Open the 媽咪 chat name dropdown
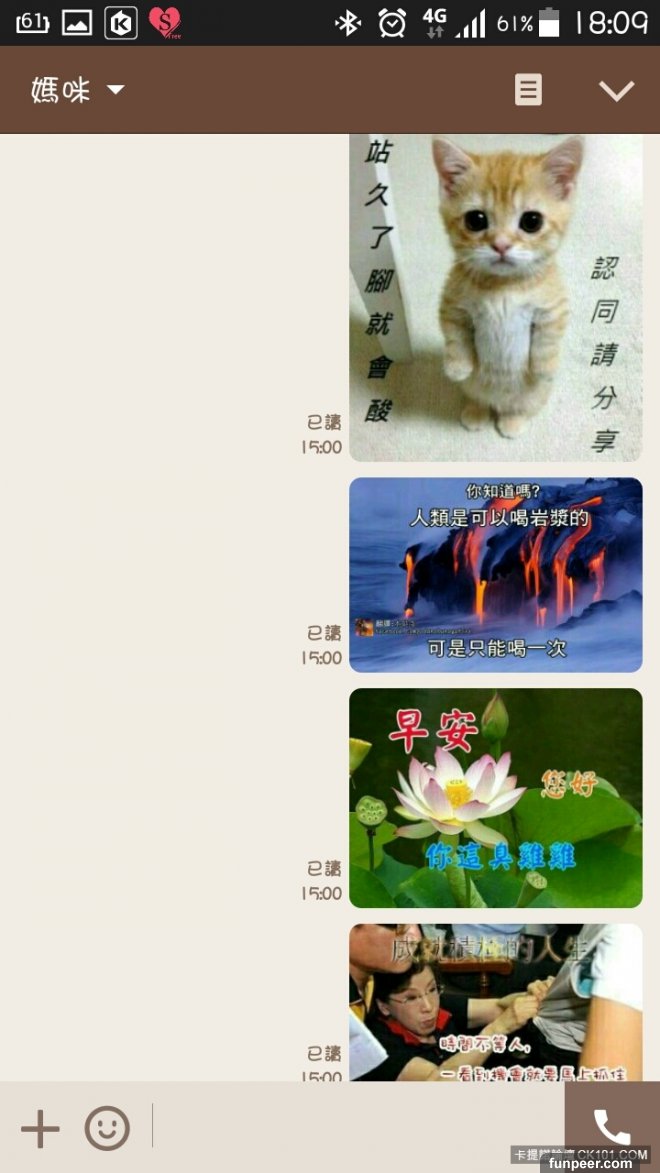Screen dimensions: 660x1173 pyautogui.click(x=78, y=90)
